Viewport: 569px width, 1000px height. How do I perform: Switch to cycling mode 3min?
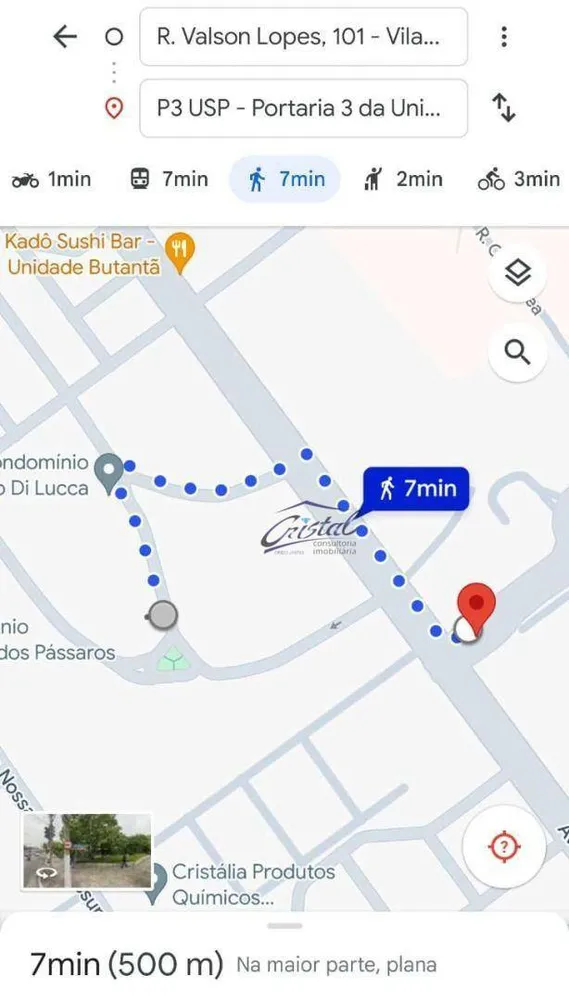click(x=519, y=180)
